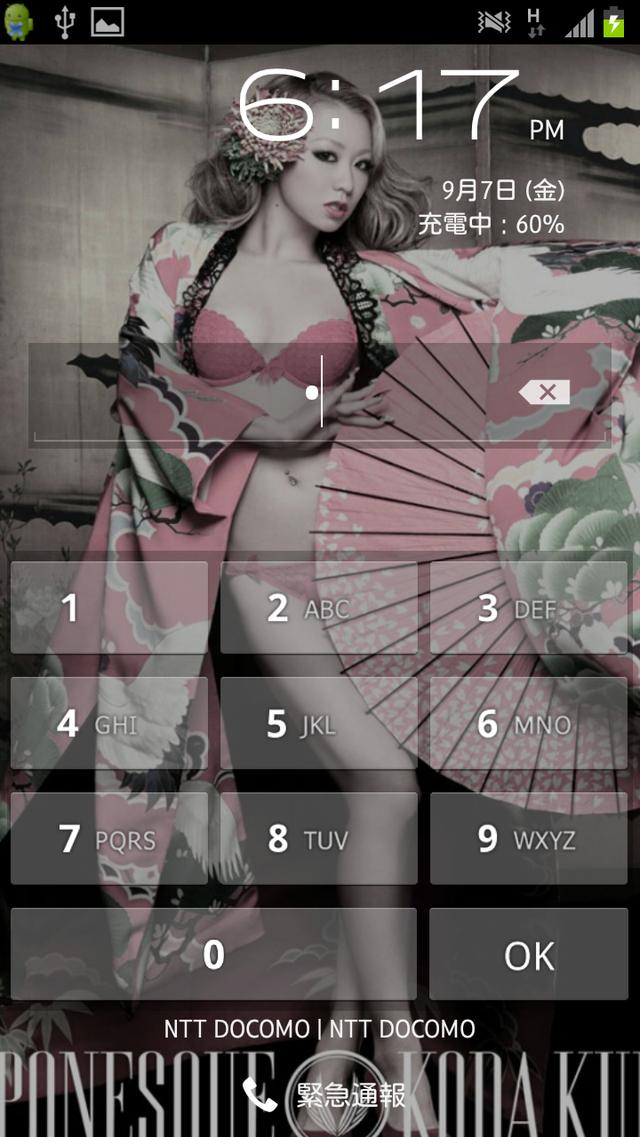Open 緊急通報 emergency call
The width and height of the screenshot is (640, 1137).
point(327,1095)
